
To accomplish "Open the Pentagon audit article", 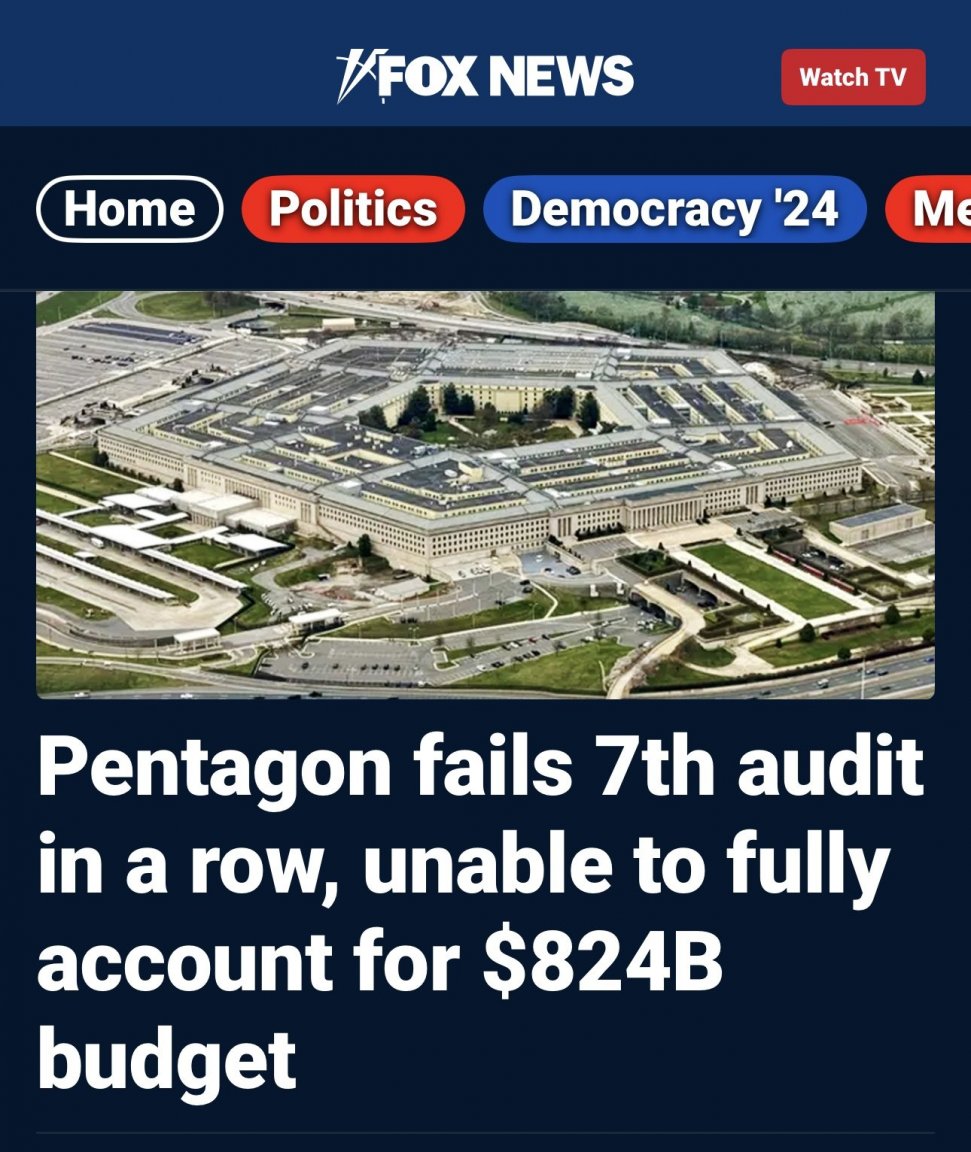I will (x=480, y=913).
